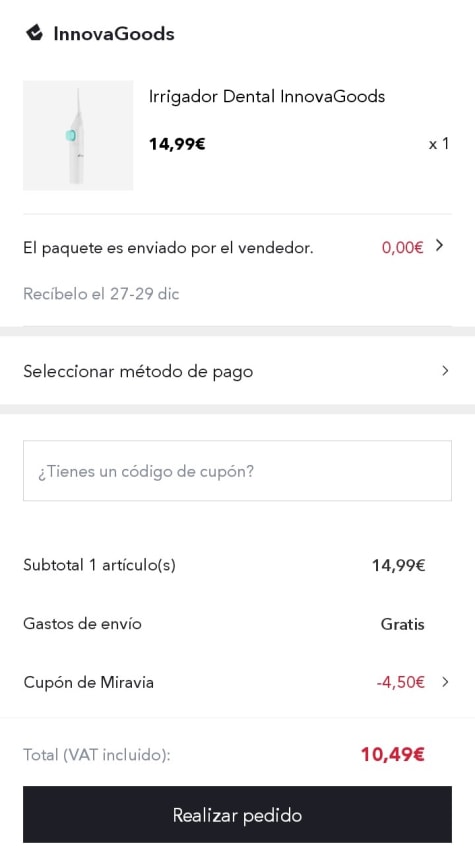Image resolution: width=475 pixels, height=858 pixels.
Task: Visit the InnovaGoods store
Action: (100, 34)
